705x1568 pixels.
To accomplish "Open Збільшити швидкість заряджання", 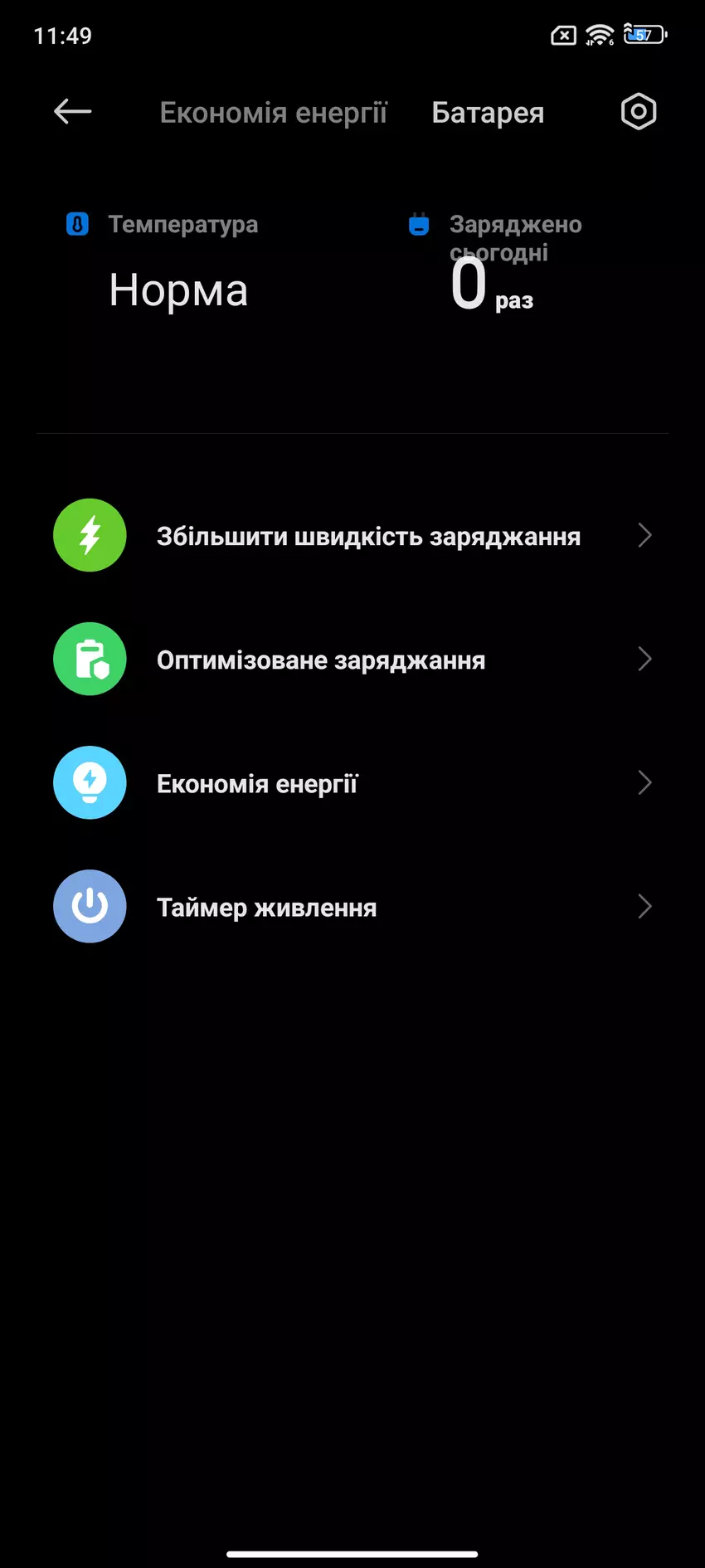I will 352,536.
